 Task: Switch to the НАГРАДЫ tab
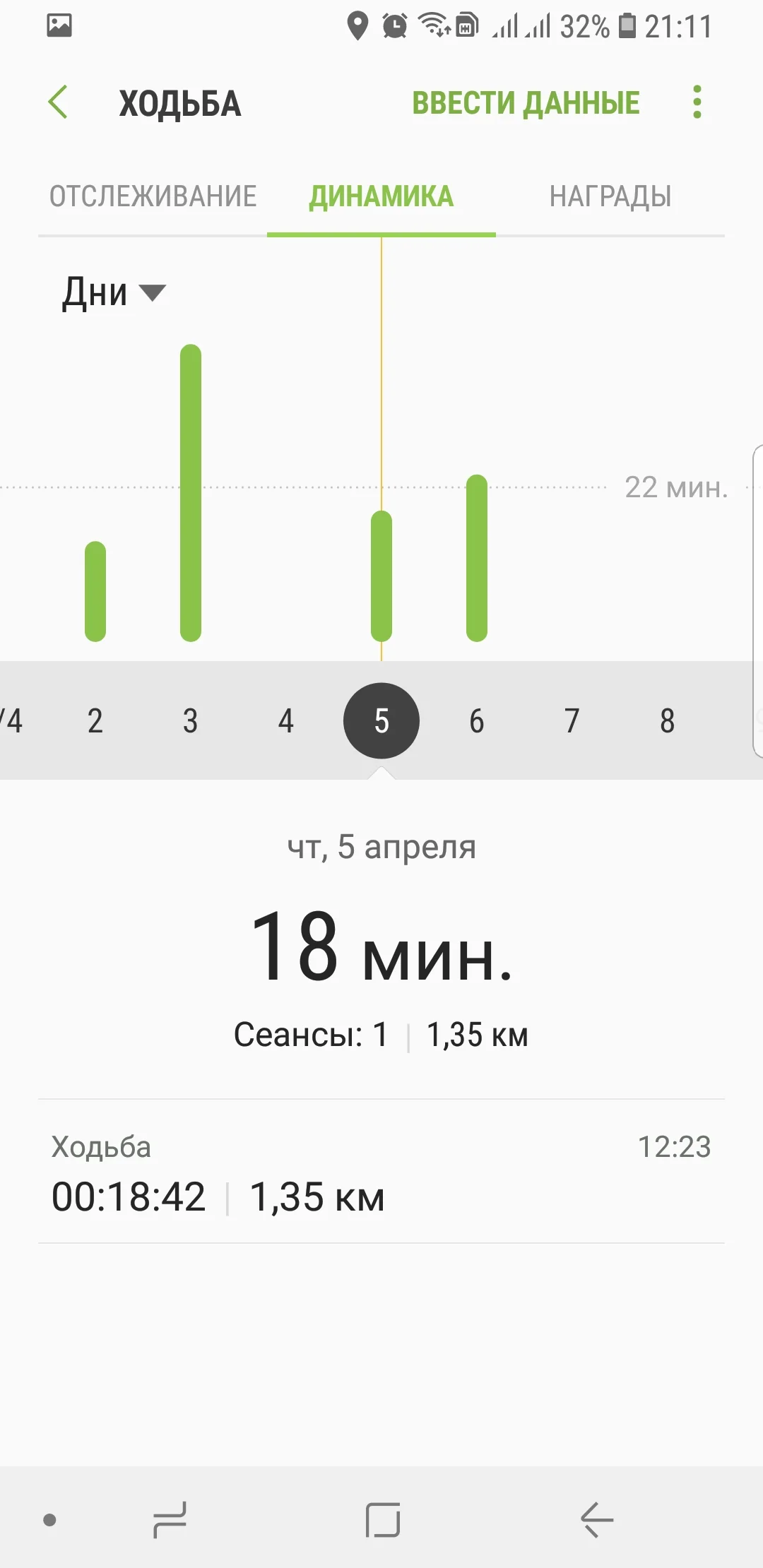(610, 196)
